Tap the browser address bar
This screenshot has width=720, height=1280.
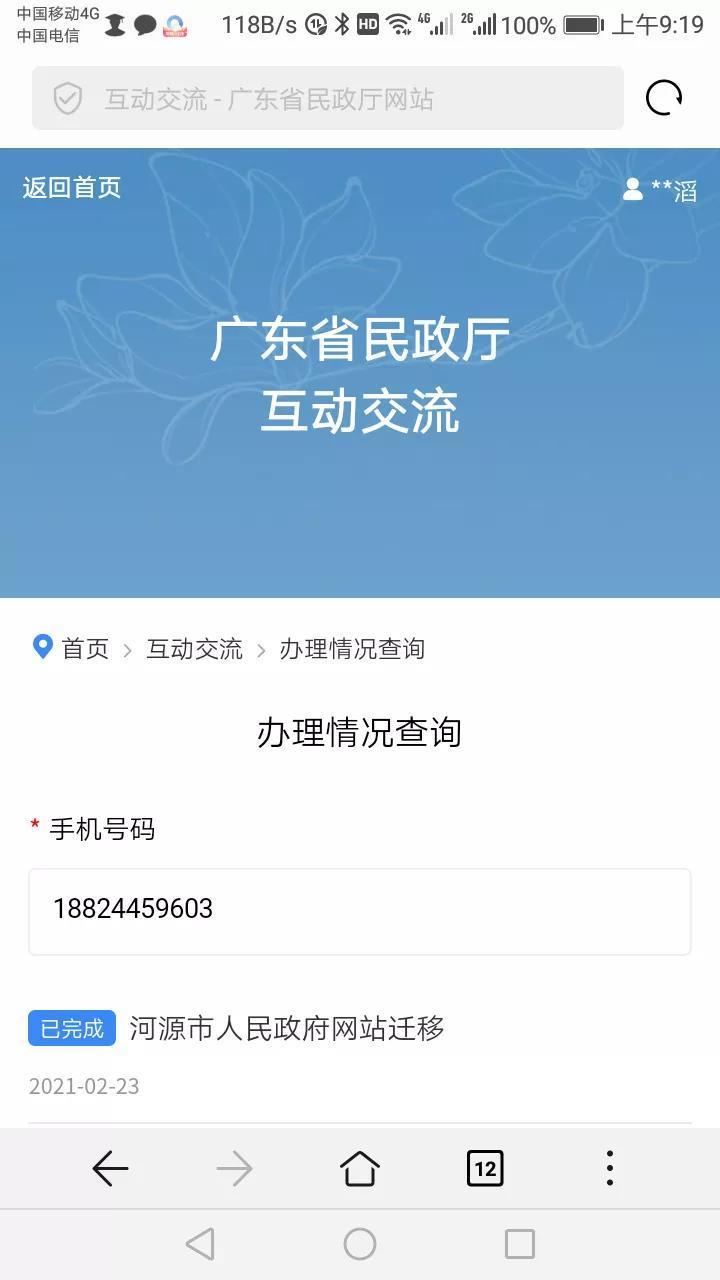pyautogui.click(x=328, y=98)
